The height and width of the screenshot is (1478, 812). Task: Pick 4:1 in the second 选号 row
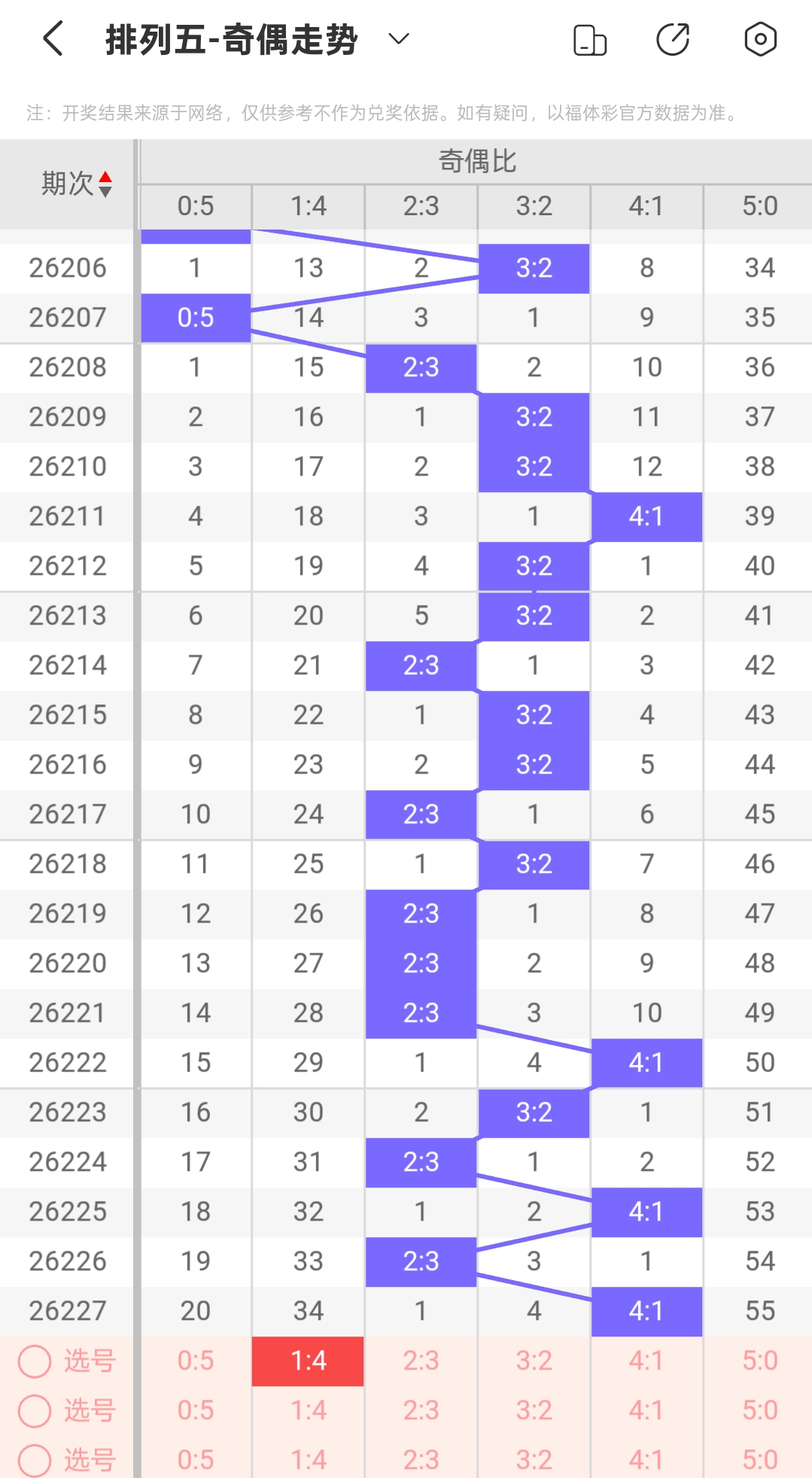click(x=647, y=1411)
